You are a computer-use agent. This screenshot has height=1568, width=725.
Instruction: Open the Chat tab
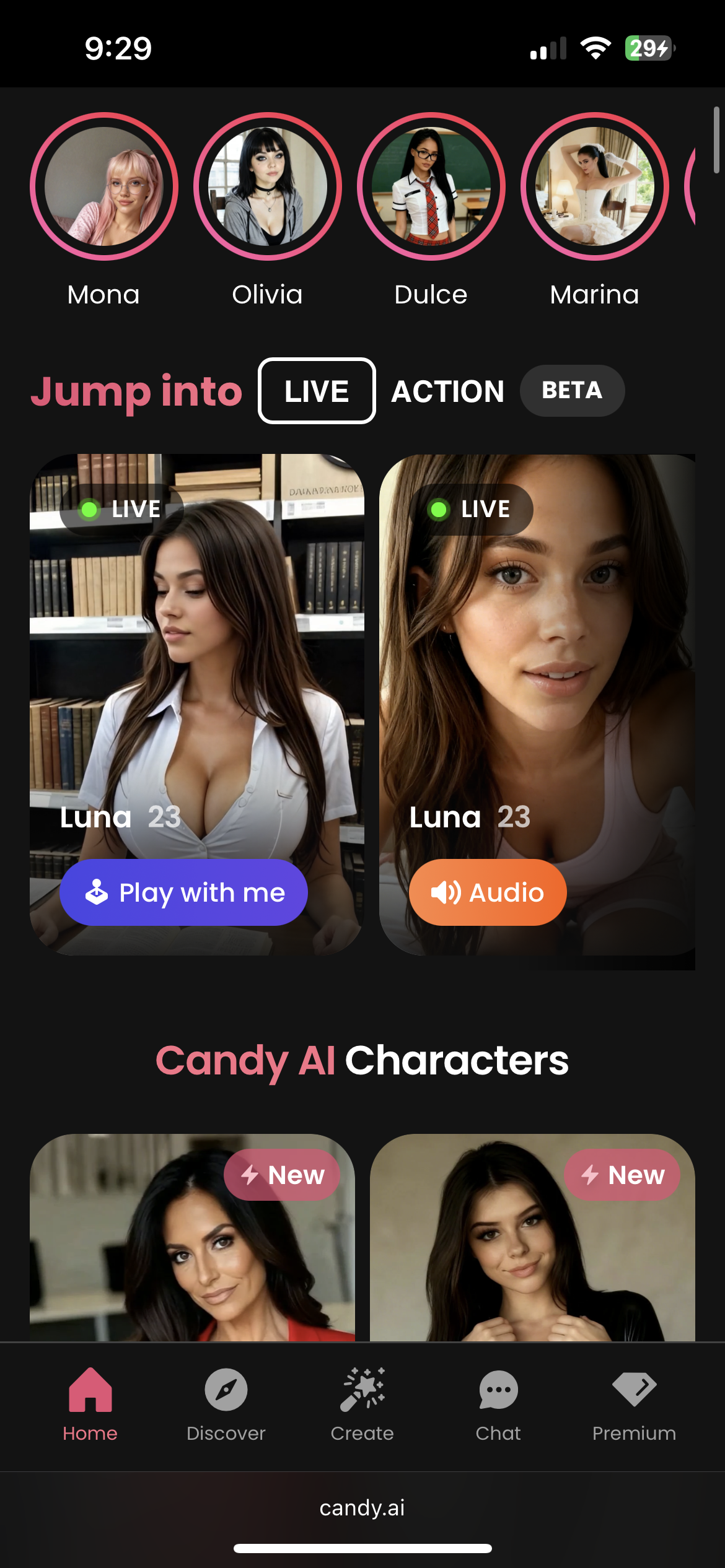tap(498, 1405)
